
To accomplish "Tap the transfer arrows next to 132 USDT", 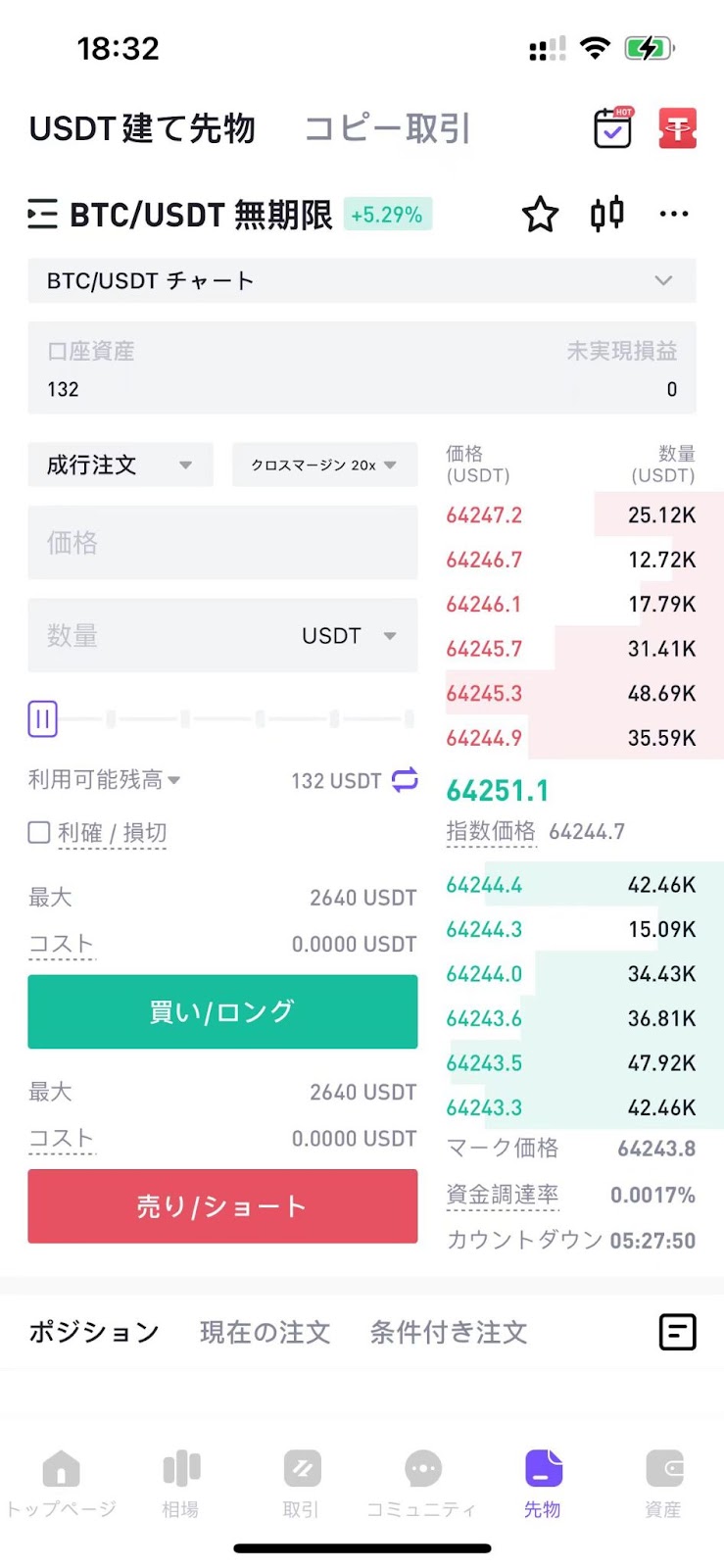I will coord(405,779).
